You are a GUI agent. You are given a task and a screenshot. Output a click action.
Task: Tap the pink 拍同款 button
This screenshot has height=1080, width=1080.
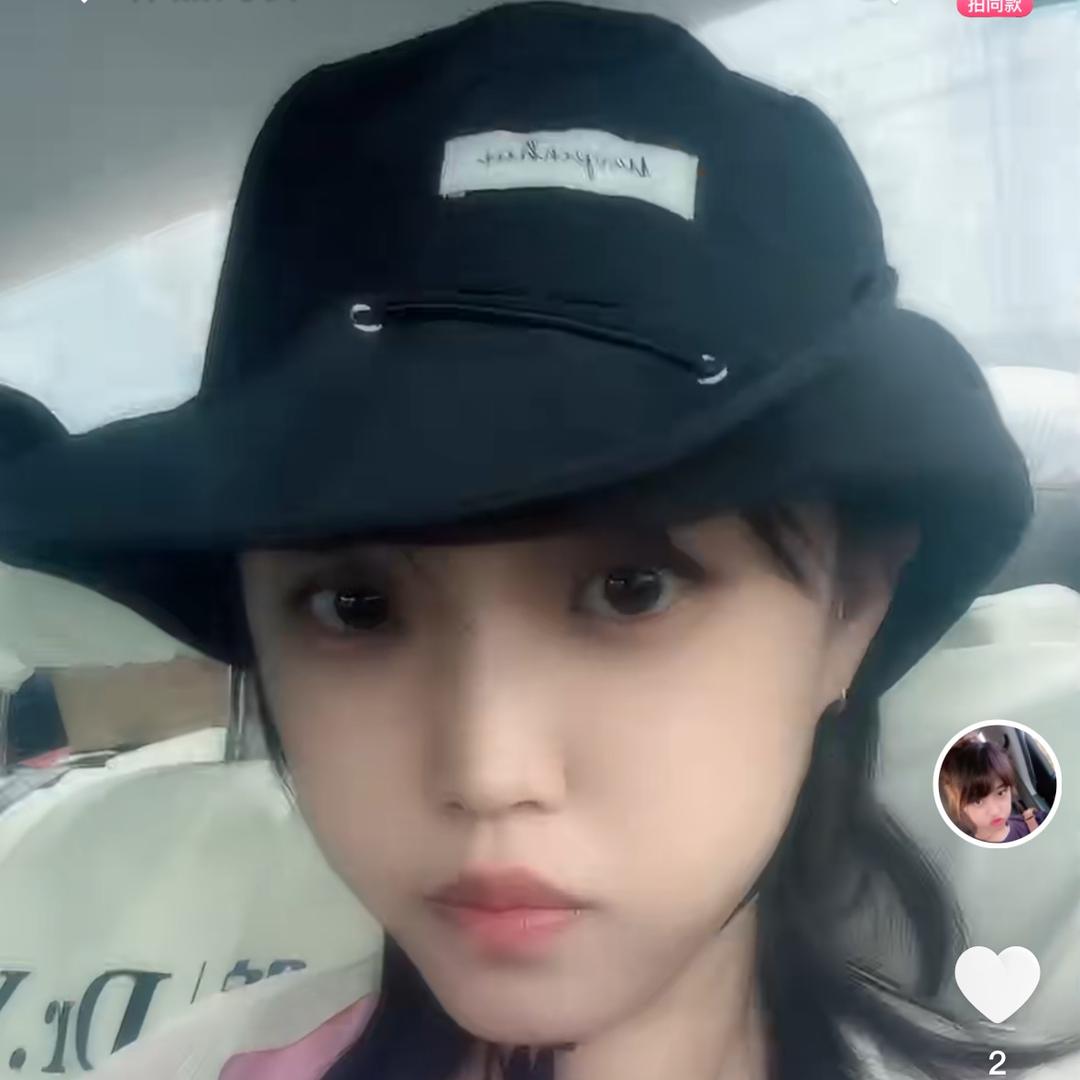[x=995, y=7]
